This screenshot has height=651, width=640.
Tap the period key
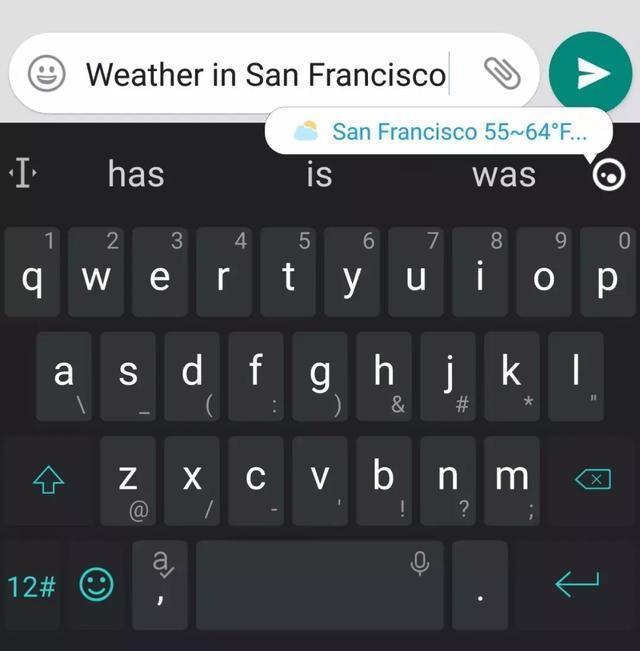[x=481, y=585]
